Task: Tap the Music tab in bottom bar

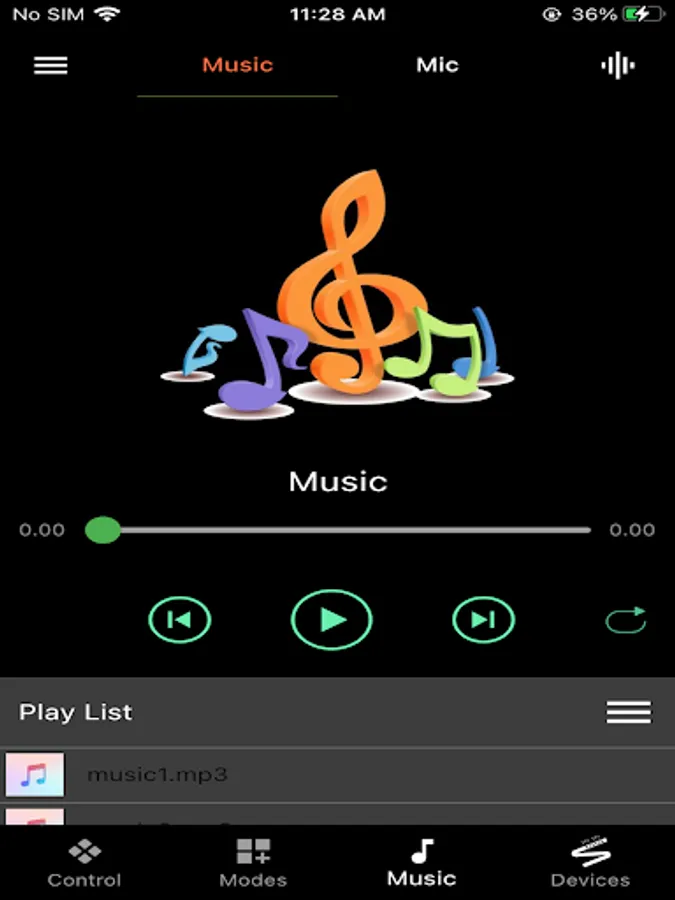Action: point(421,864)
